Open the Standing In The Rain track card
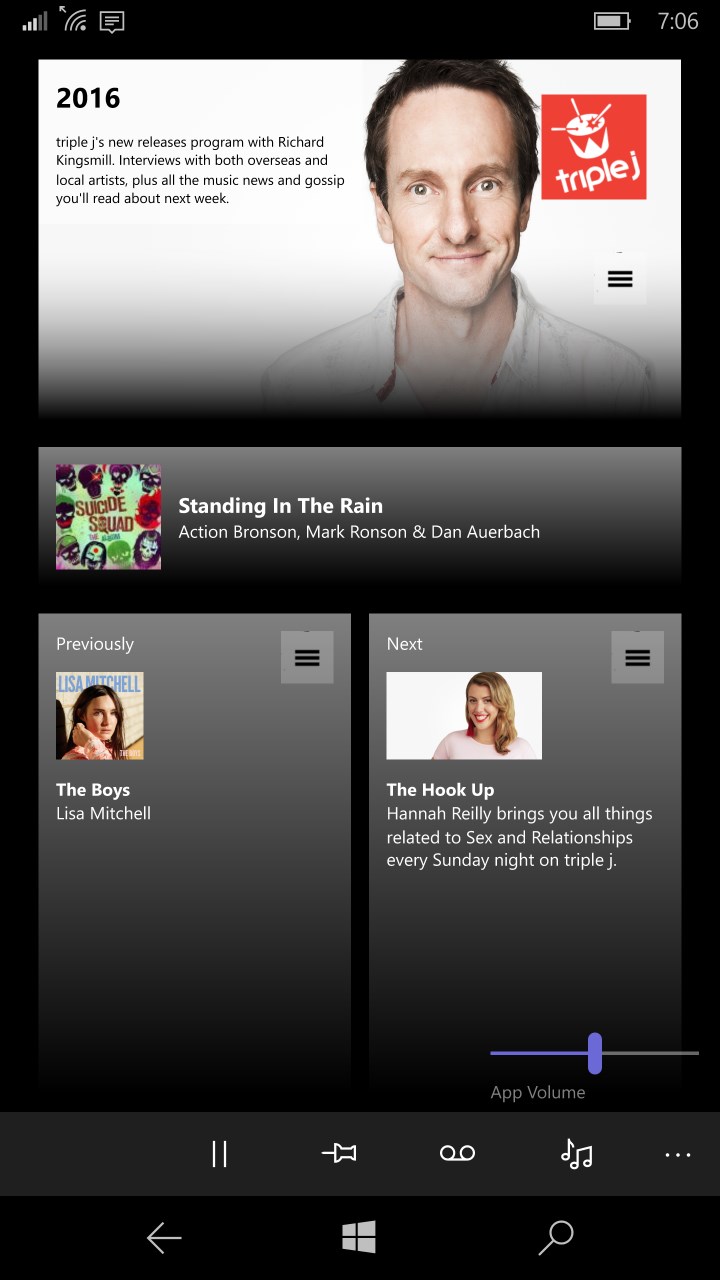The width and height of the screenshot is (720, 1280). [x=359, y=517]
